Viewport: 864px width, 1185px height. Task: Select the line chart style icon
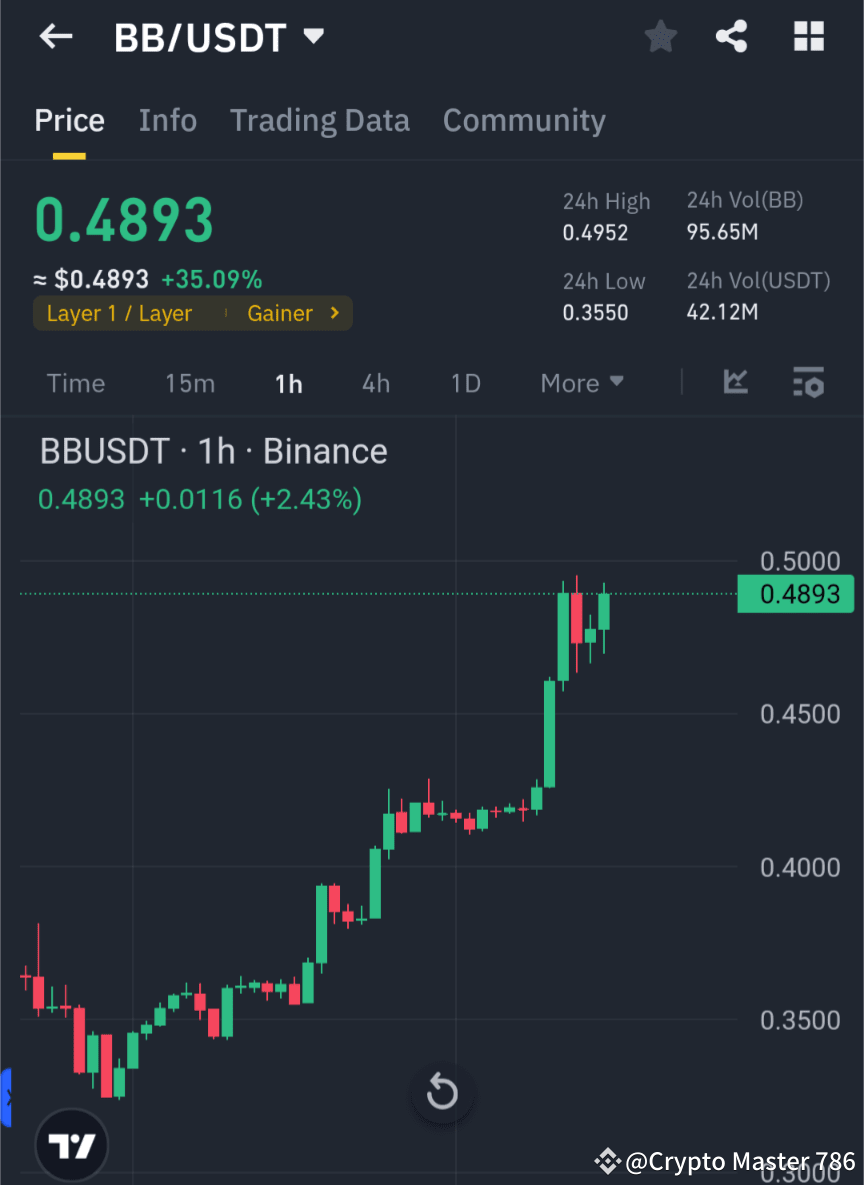click(x=736, y=383)
